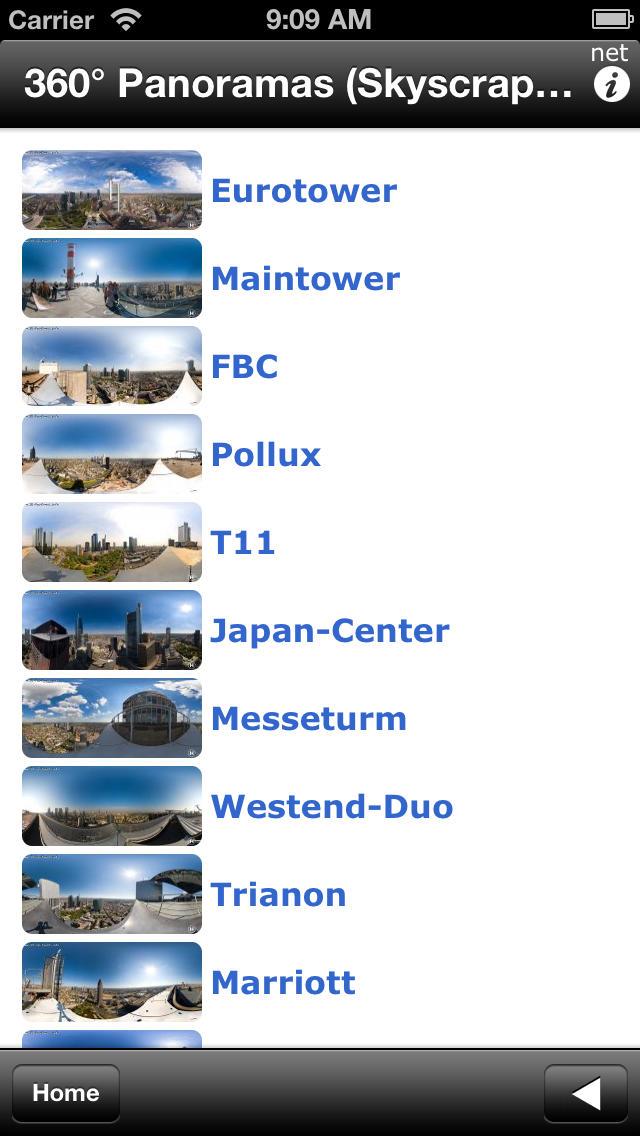
Task: Select the FBC panorama
Action: pos(244,367)
